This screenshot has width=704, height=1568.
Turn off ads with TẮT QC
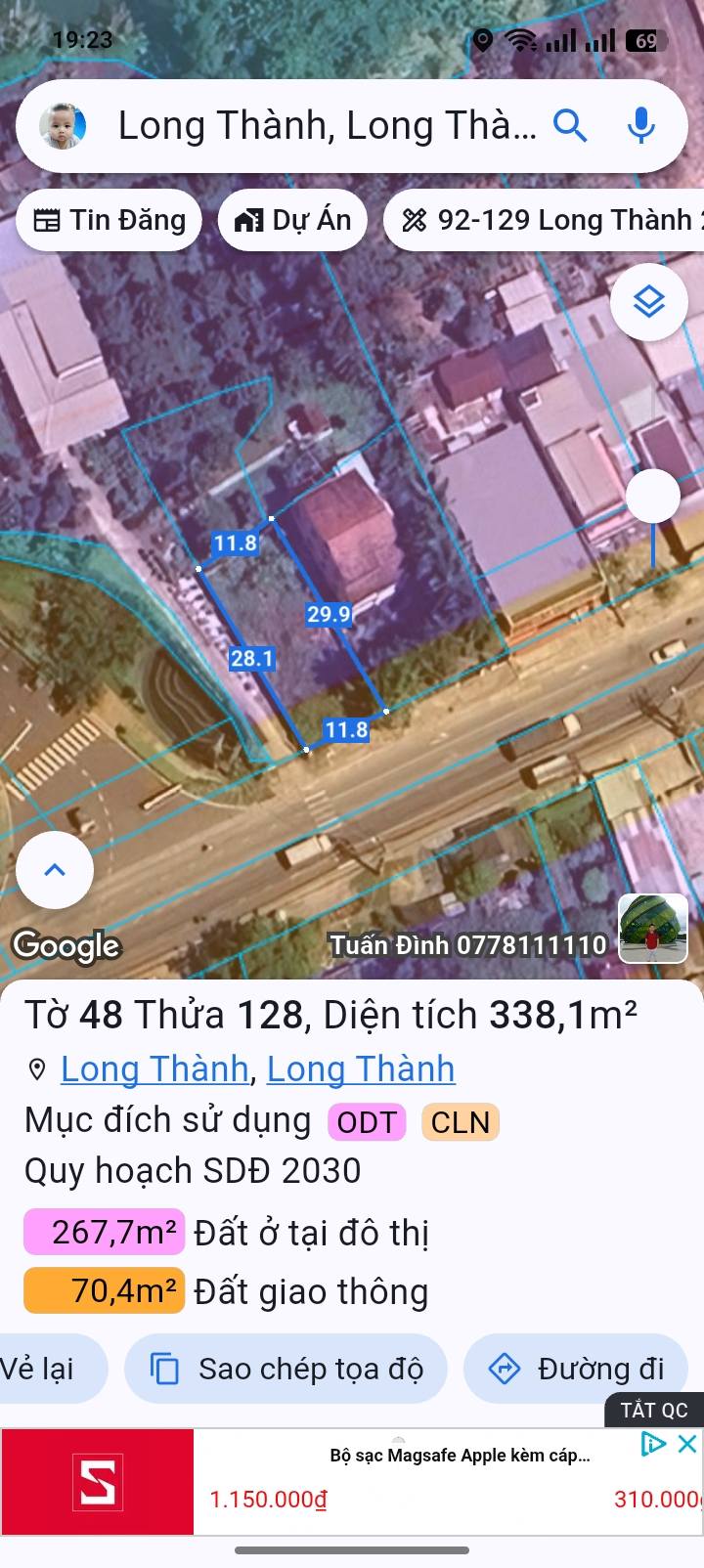point(654,1410)
